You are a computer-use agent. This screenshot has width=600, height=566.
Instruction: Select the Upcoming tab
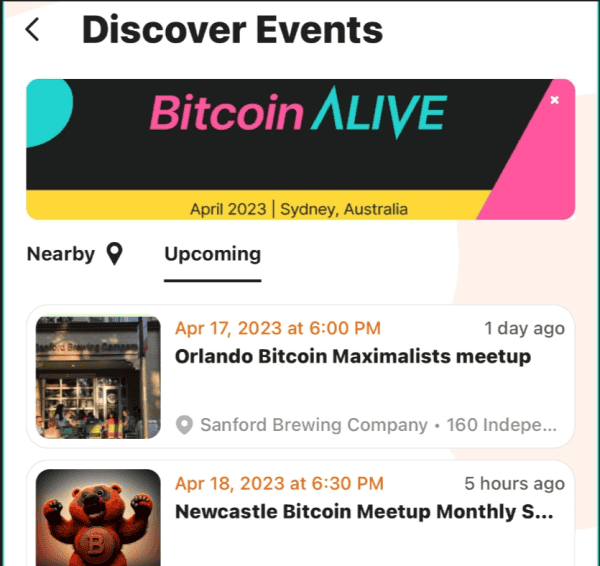tap(212, 254)
